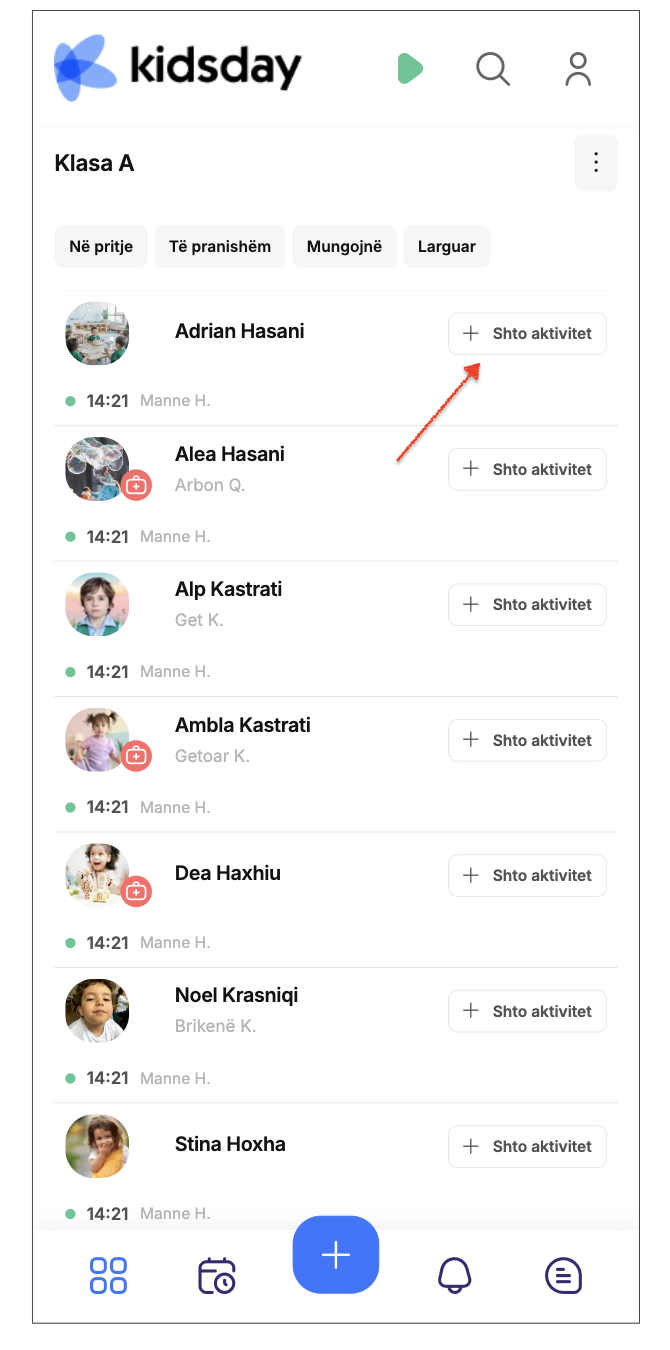
Task: Show the Mungojnë filter list
Action: click(x=345, y=246)
